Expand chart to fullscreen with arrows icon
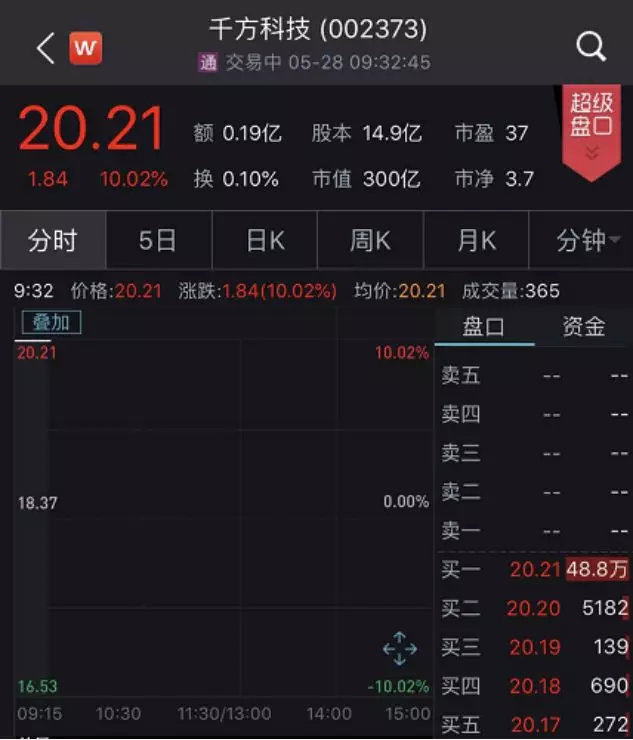 (400, 649)
